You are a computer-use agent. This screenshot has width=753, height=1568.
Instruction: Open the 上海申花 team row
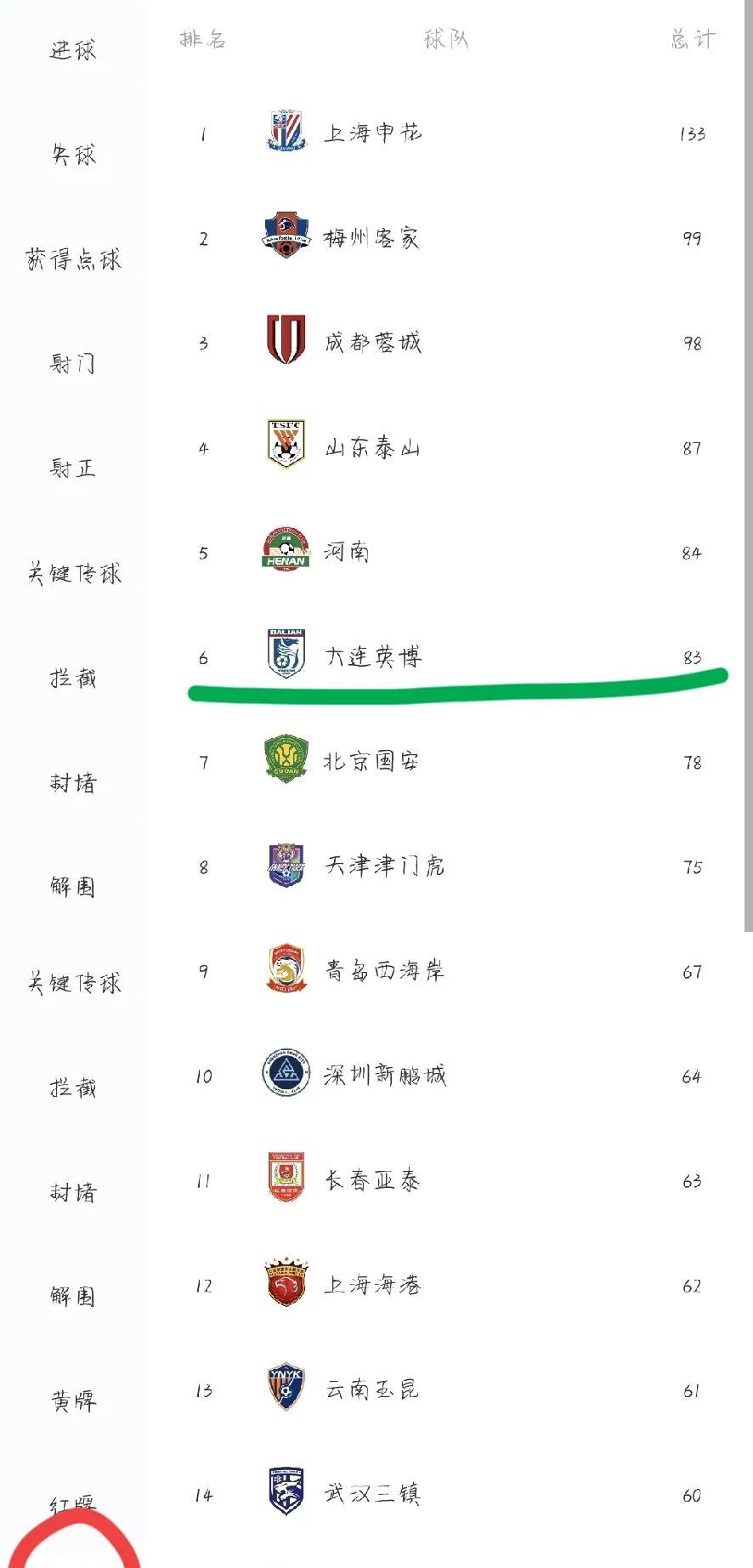(x=450, y=134)
